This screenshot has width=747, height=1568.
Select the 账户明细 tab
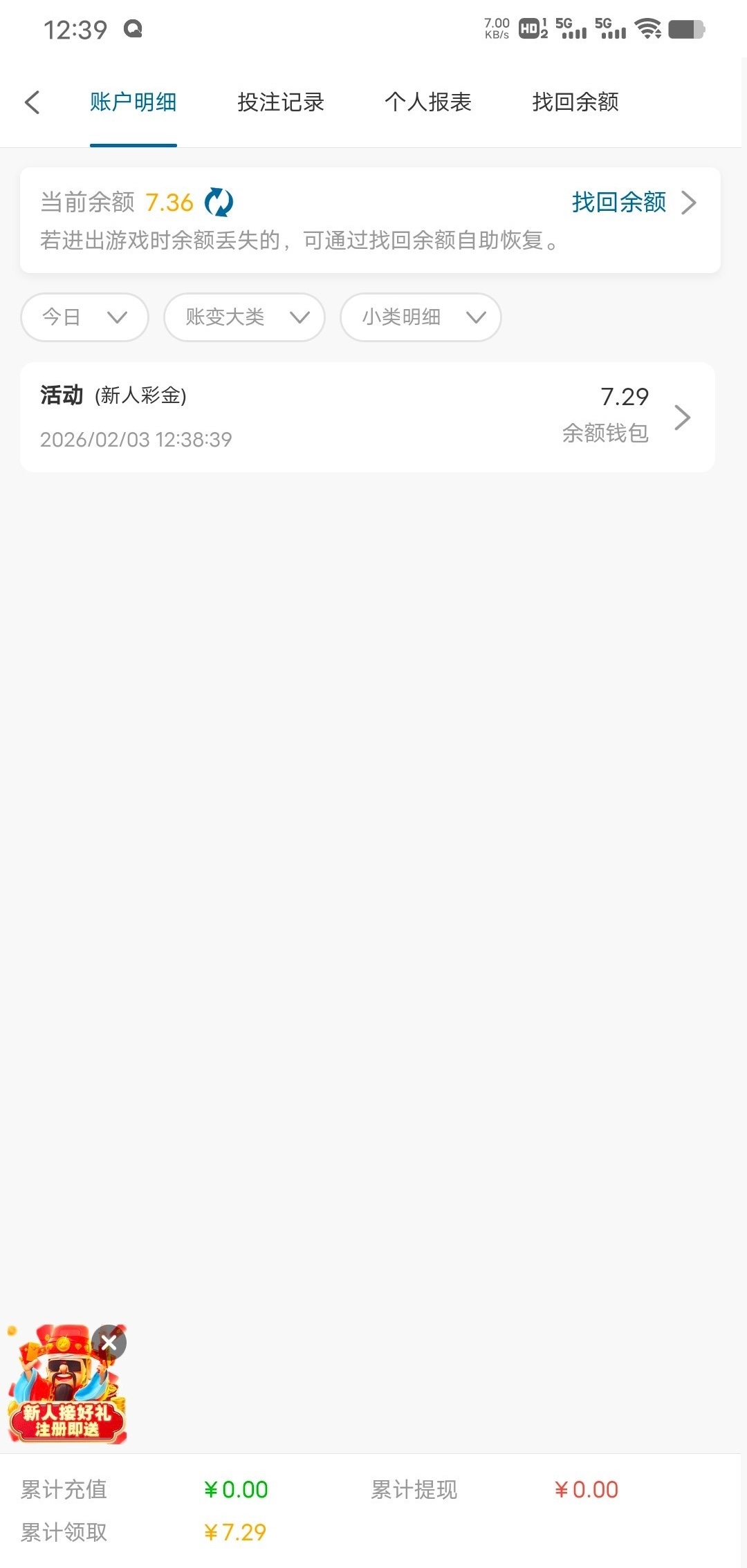pyautogui.click(x=133, y=102)
